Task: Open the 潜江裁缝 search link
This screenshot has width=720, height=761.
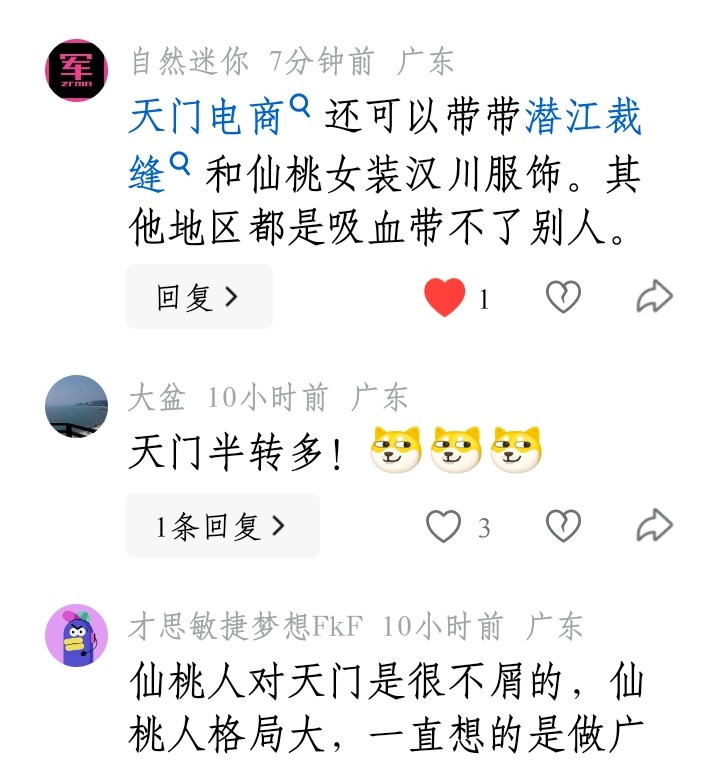Action: click(x=583, y=119)
